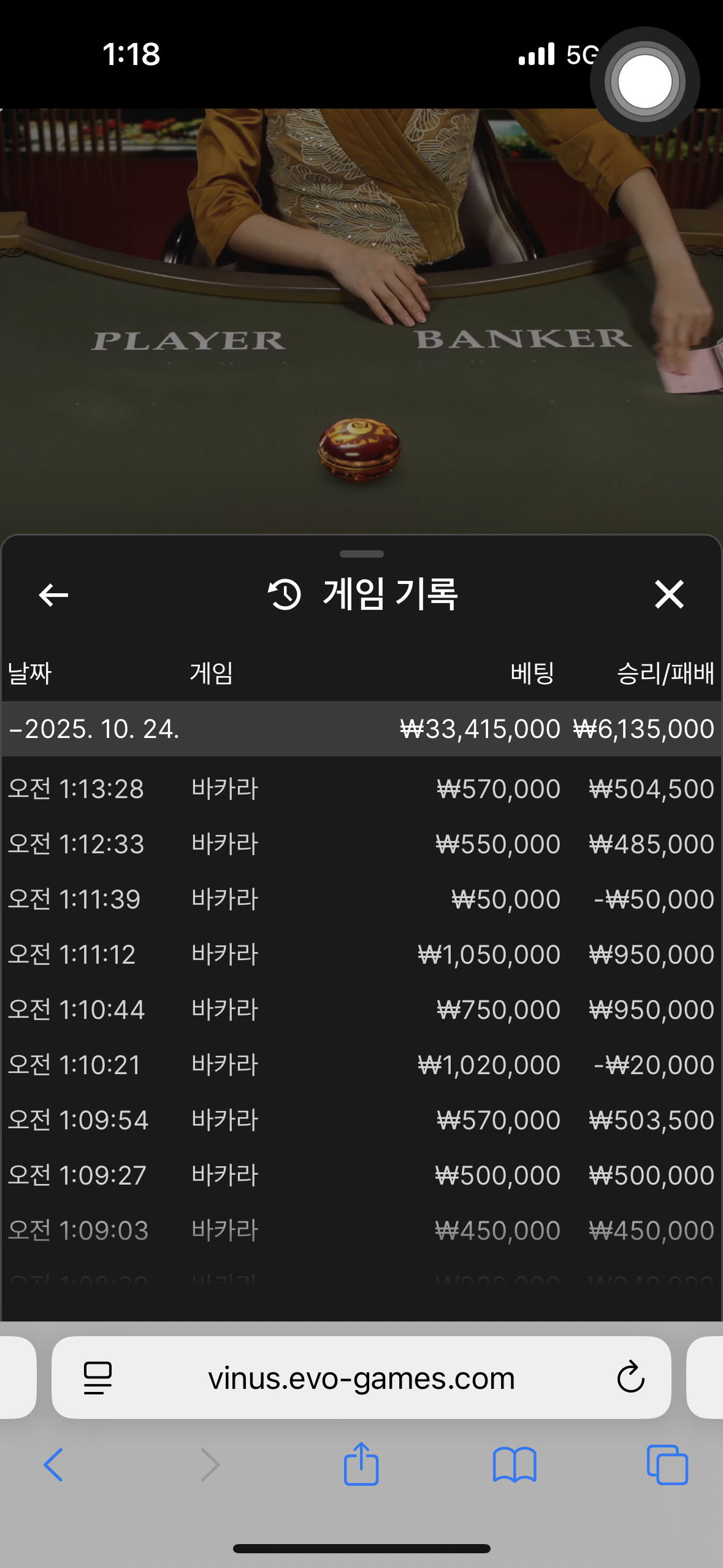This screenshot has width=723, height=1568.
Task: Open Safari bookmarks
Action: (x=514, y=1465)
